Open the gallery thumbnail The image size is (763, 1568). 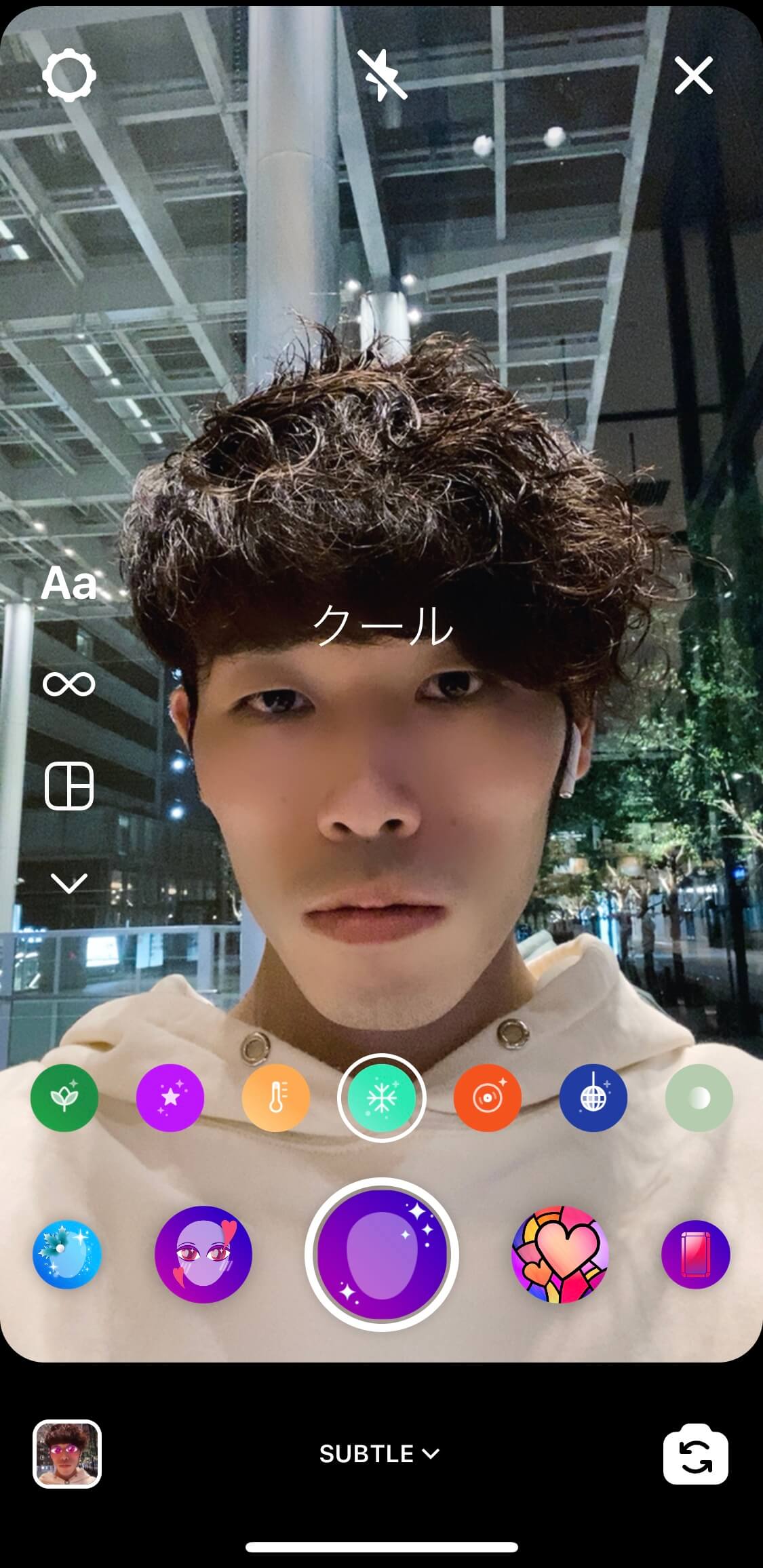[67, 1454]
